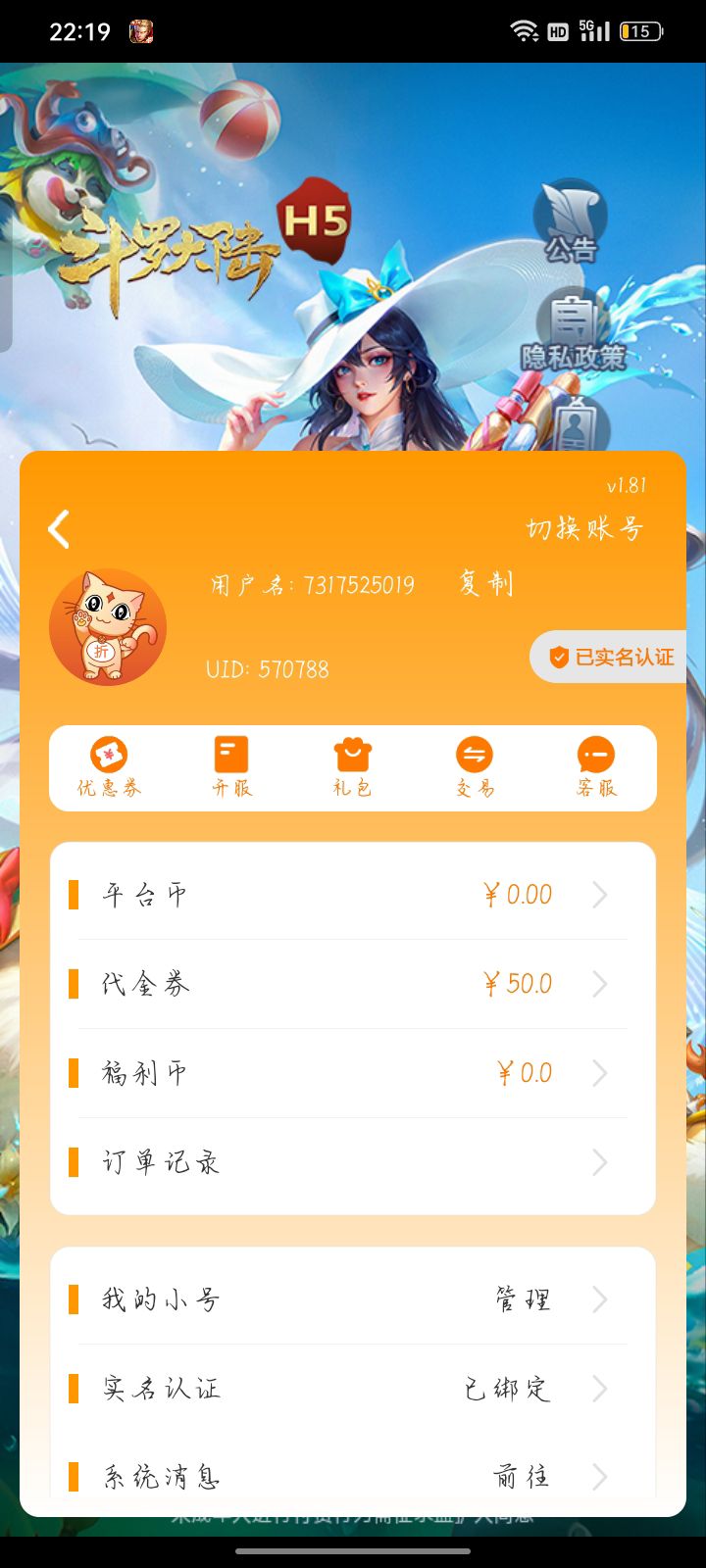
Task: Go to 系统消息 system messages
Action: point(353,1476)
